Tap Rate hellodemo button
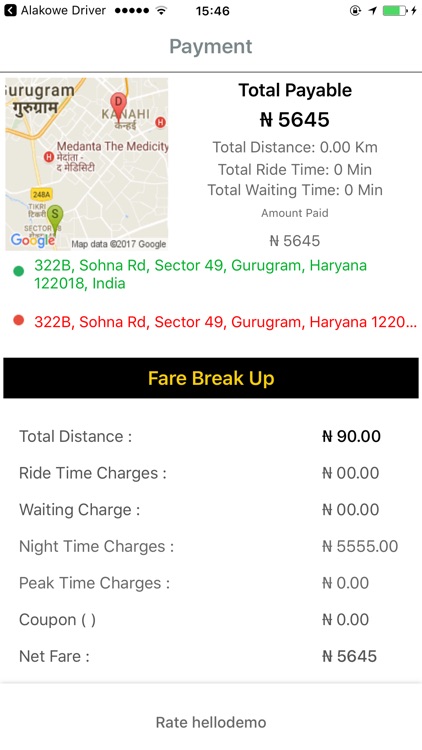Screen dimensions: 422x750 211,722
